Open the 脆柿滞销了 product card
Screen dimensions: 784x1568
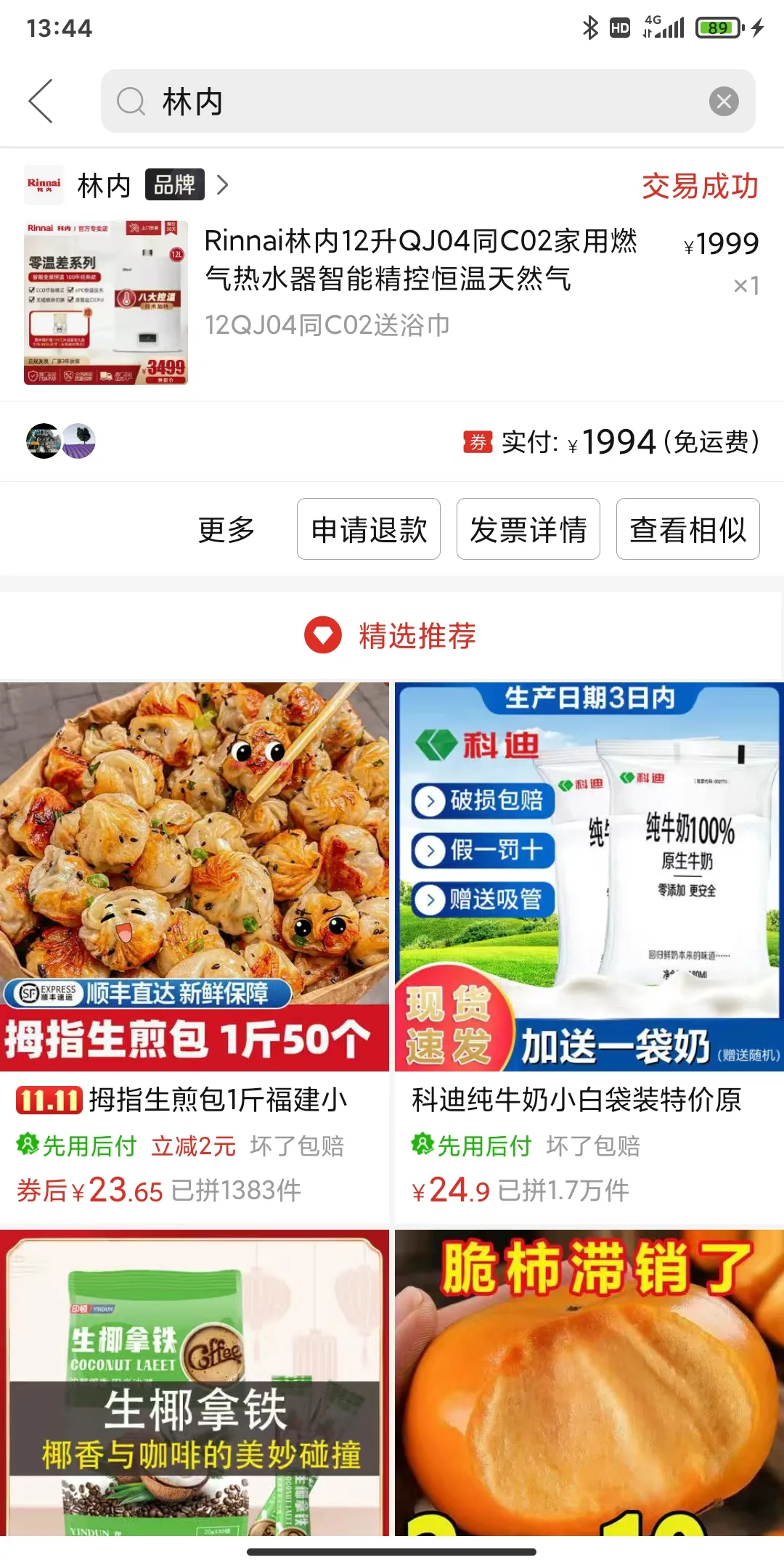589,1387
